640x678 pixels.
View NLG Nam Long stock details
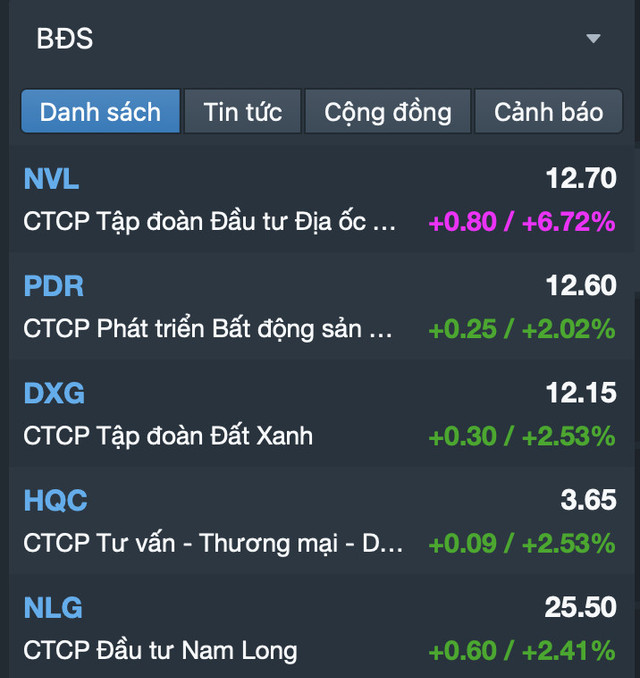(x=320, y=628)
